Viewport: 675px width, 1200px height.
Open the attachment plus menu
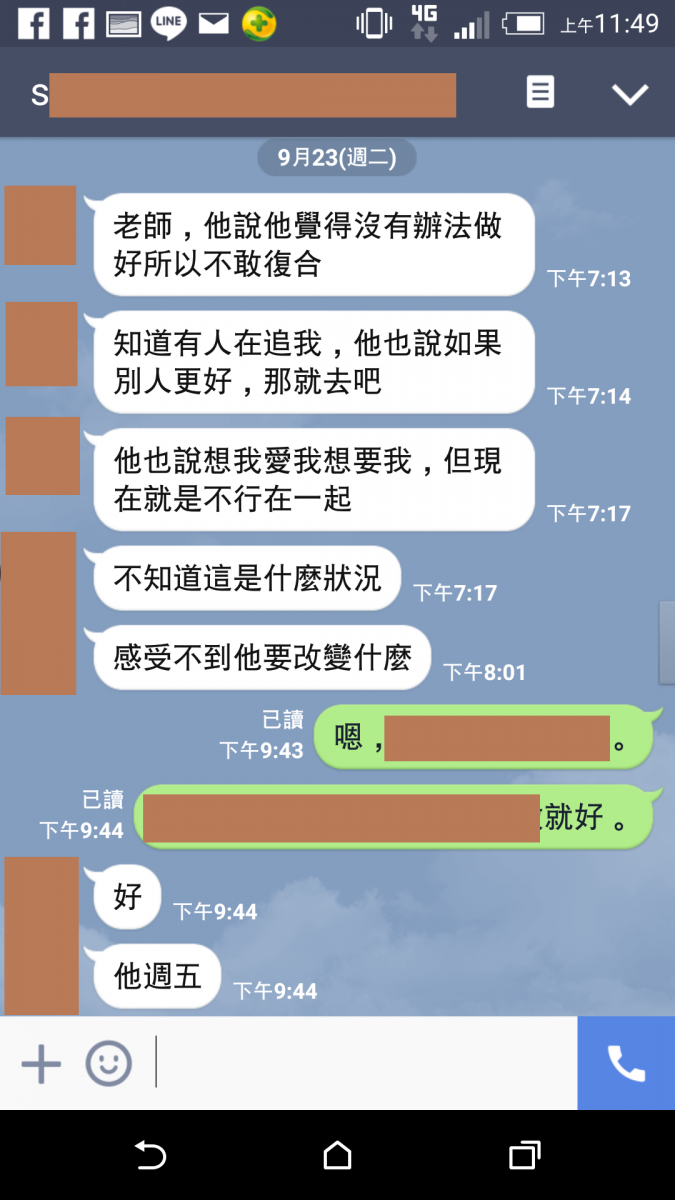(x=41, y=1064)
